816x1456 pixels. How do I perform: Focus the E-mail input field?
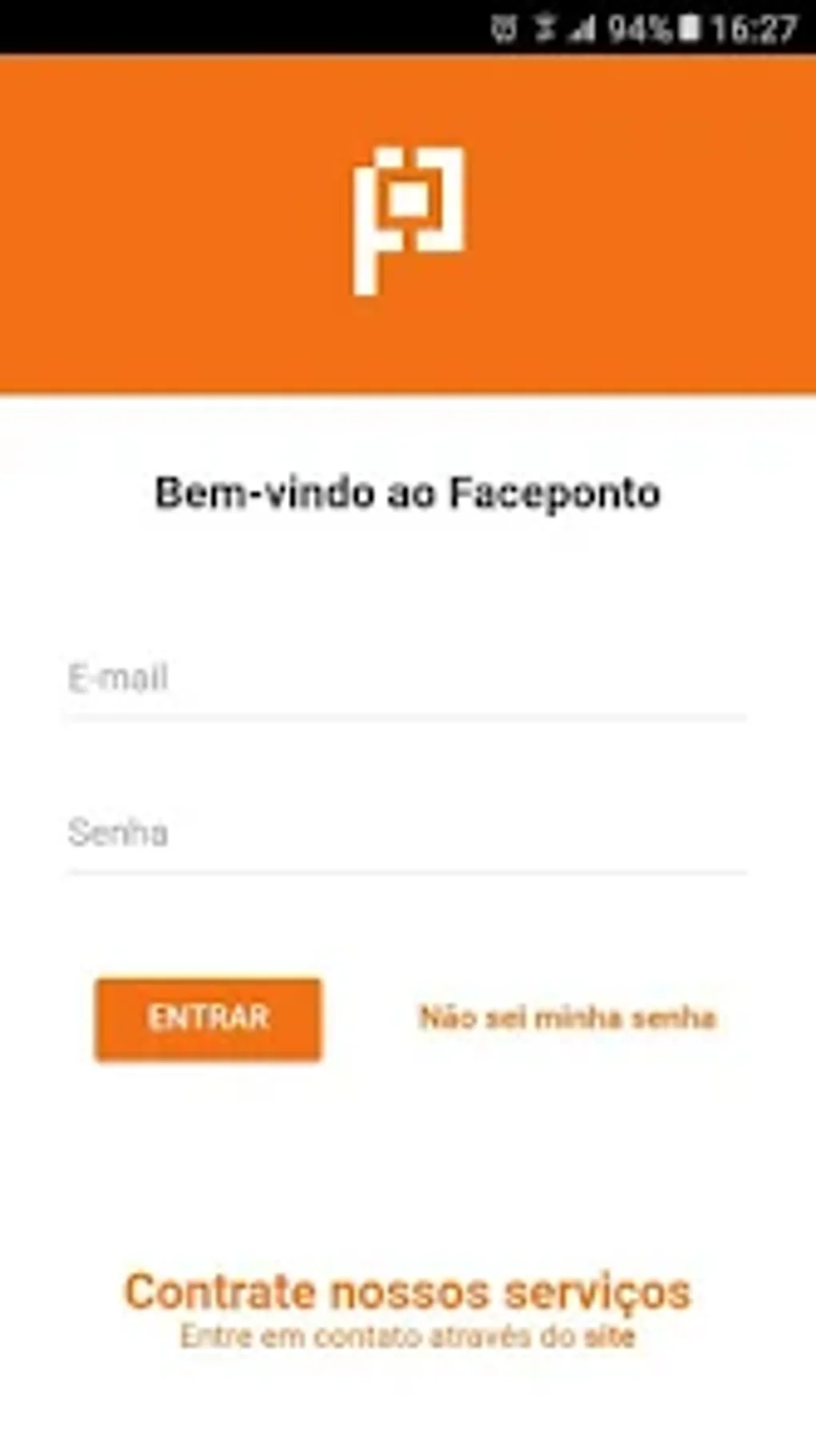(x=406, y=679)
